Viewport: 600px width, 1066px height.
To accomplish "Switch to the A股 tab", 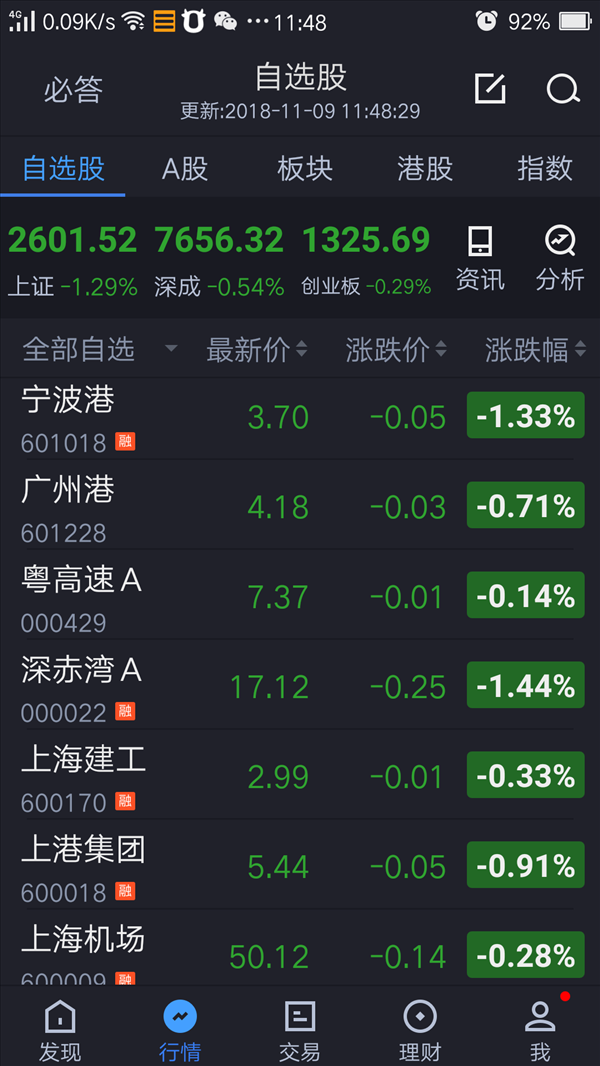I will click(185, 169).
